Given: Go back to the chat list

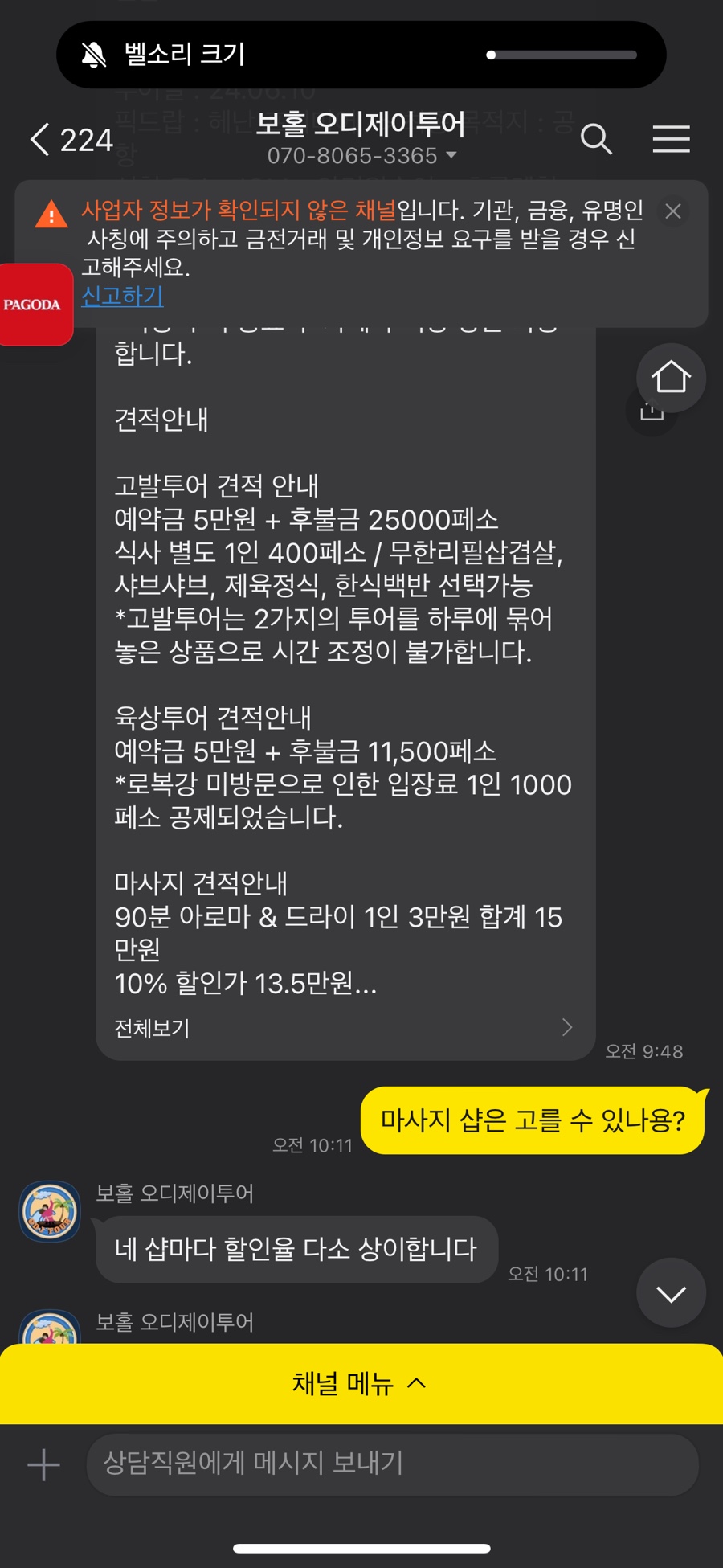Looking at the screenshot, I should click(x=42, y=140).
